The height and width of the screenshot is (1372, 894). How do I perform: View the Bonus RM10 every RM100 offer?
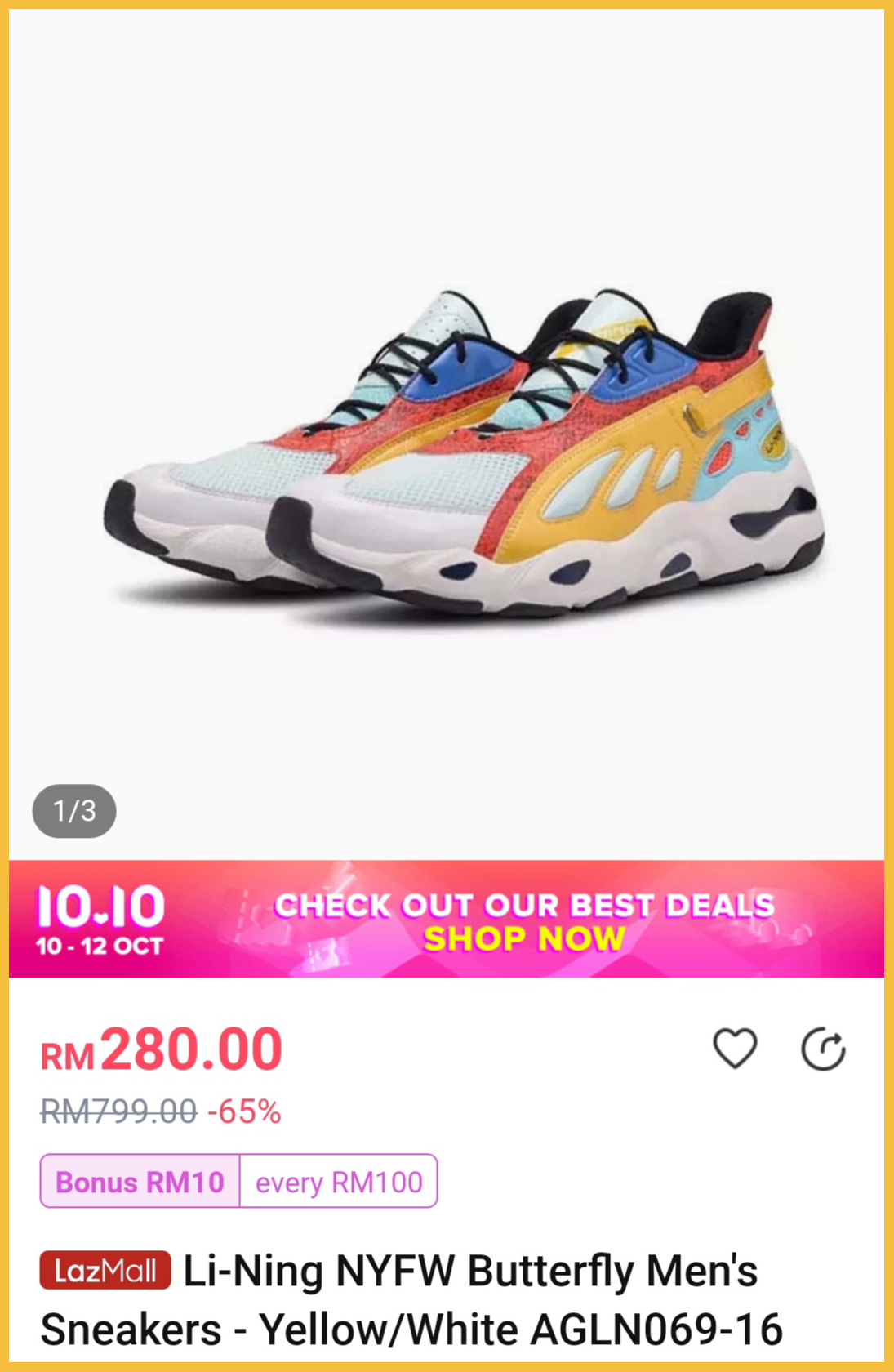click(238, 1181)
